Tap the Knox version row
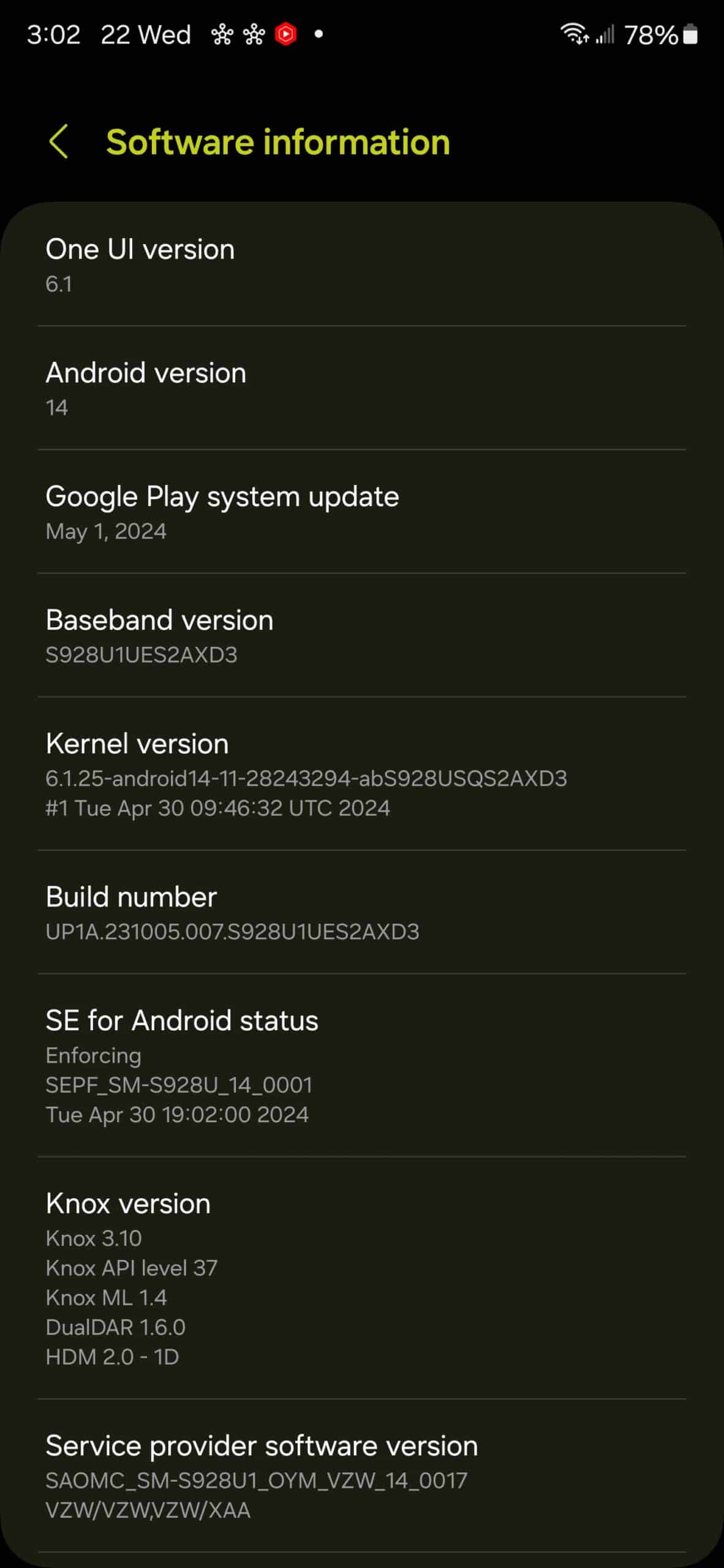Viewport: 724px width, 1568px height. point(362,1278)
